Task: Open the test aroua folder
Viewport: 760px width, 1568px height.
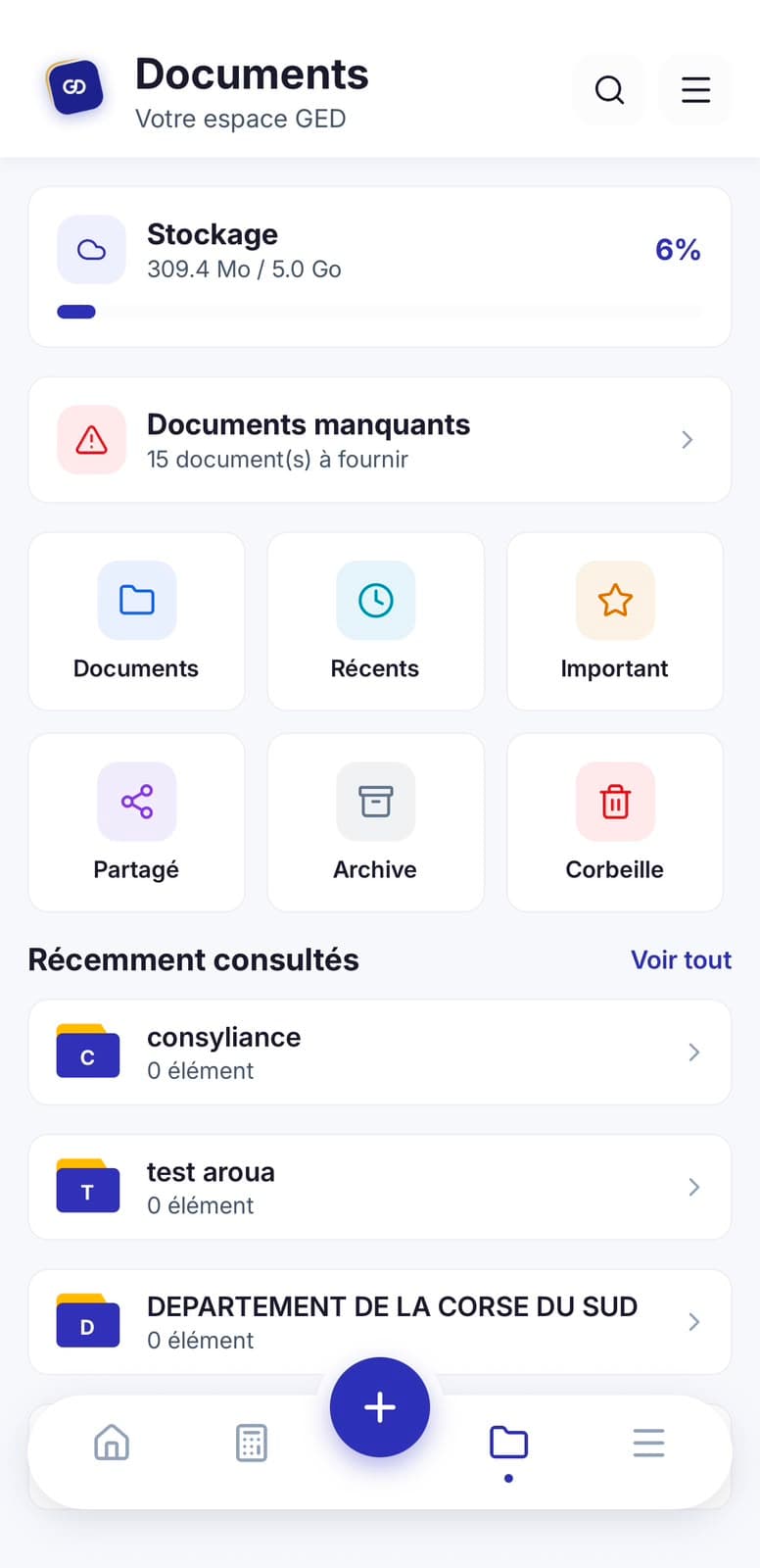Action: tap(380, 1187)
